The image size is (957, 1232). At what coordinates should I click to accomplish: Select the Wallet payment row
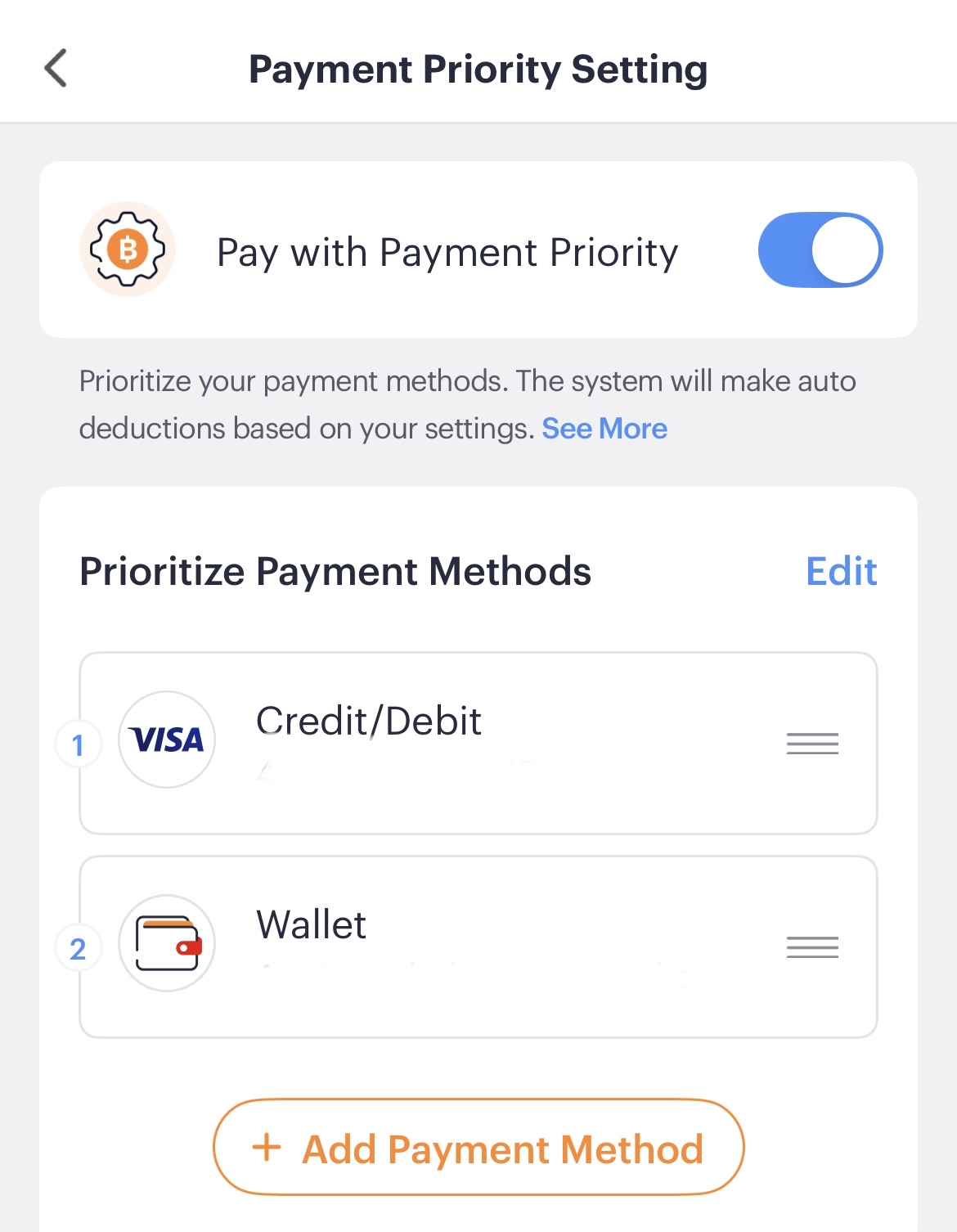click(x=478, y=946)
